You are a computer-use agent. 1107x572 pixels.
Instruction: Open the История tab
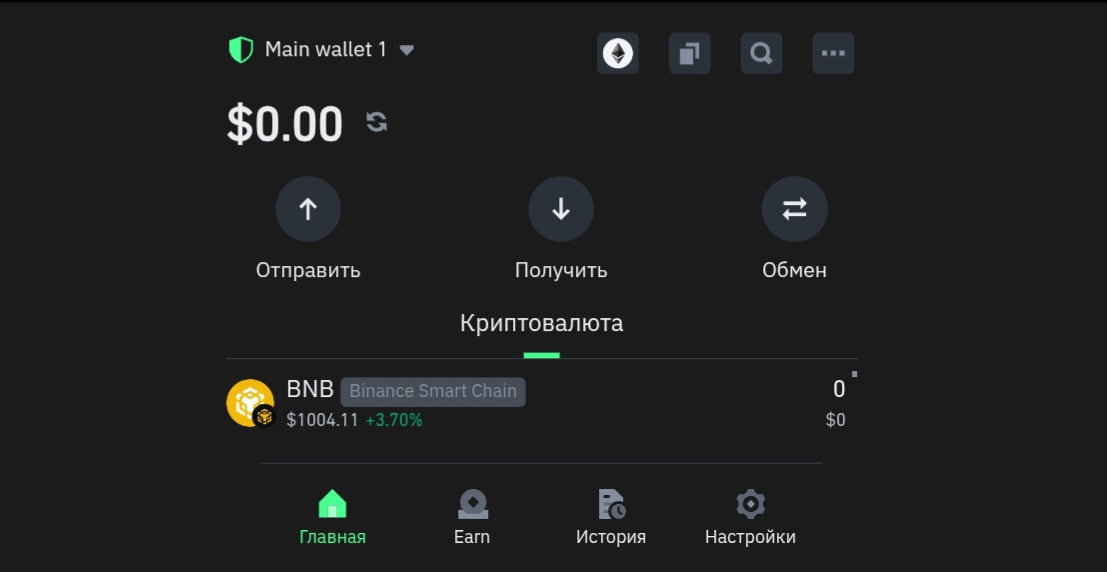(x=611, y=517)
